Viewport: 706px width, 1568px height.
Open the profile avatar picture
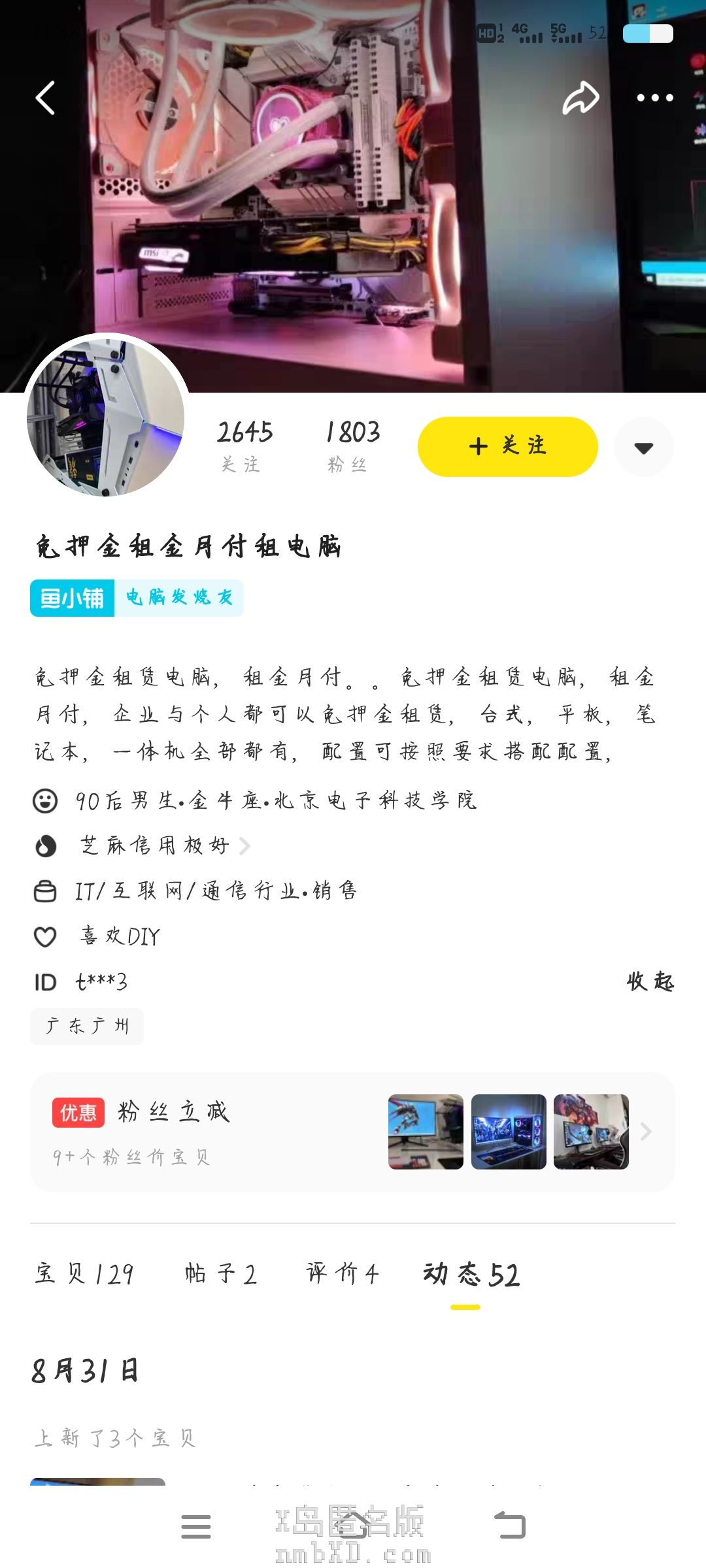[x=106, y=417]
